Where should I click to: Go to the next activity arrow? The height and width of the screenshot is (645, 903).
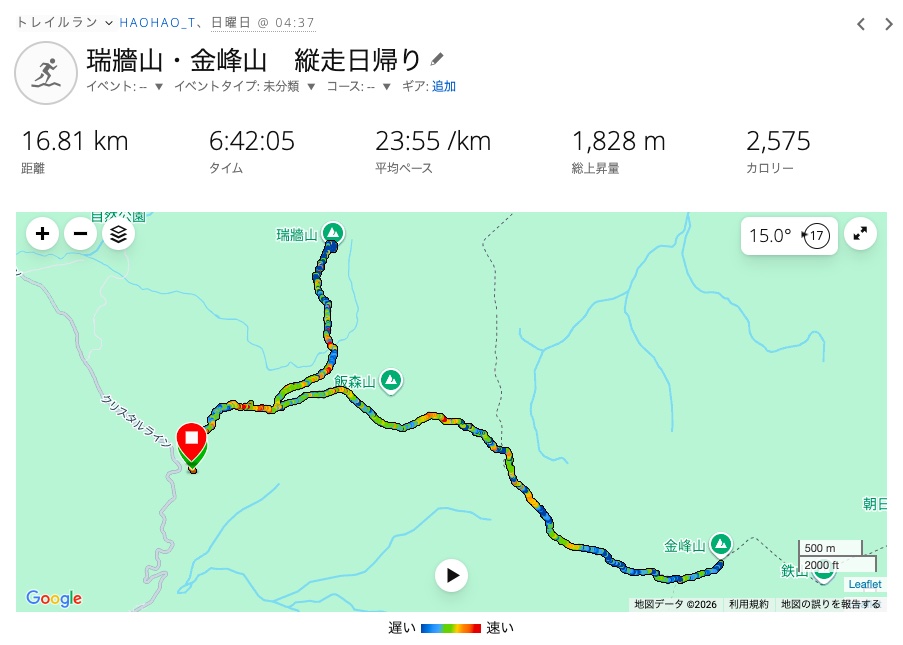click(889, 24)
